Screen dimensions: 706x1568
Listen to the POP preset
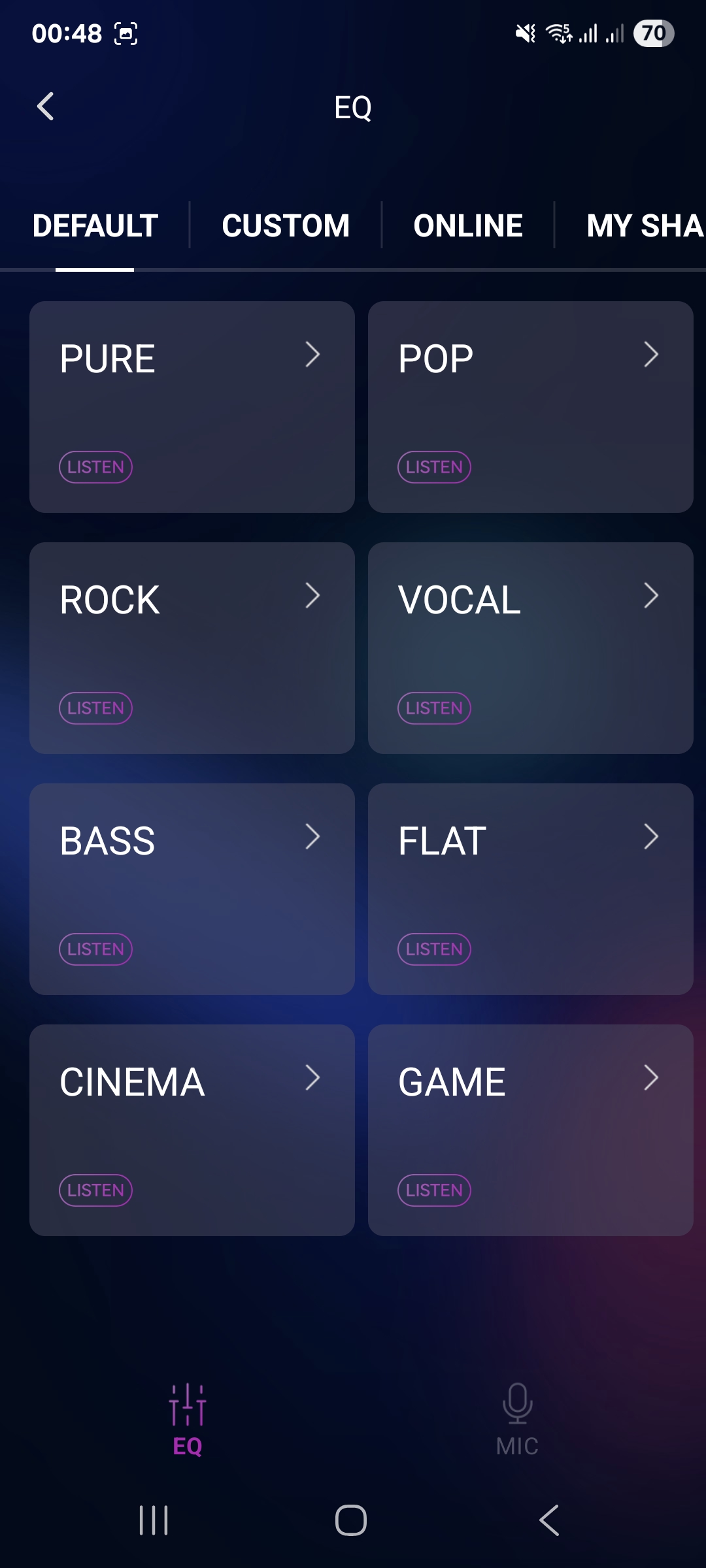coord(434,467)
